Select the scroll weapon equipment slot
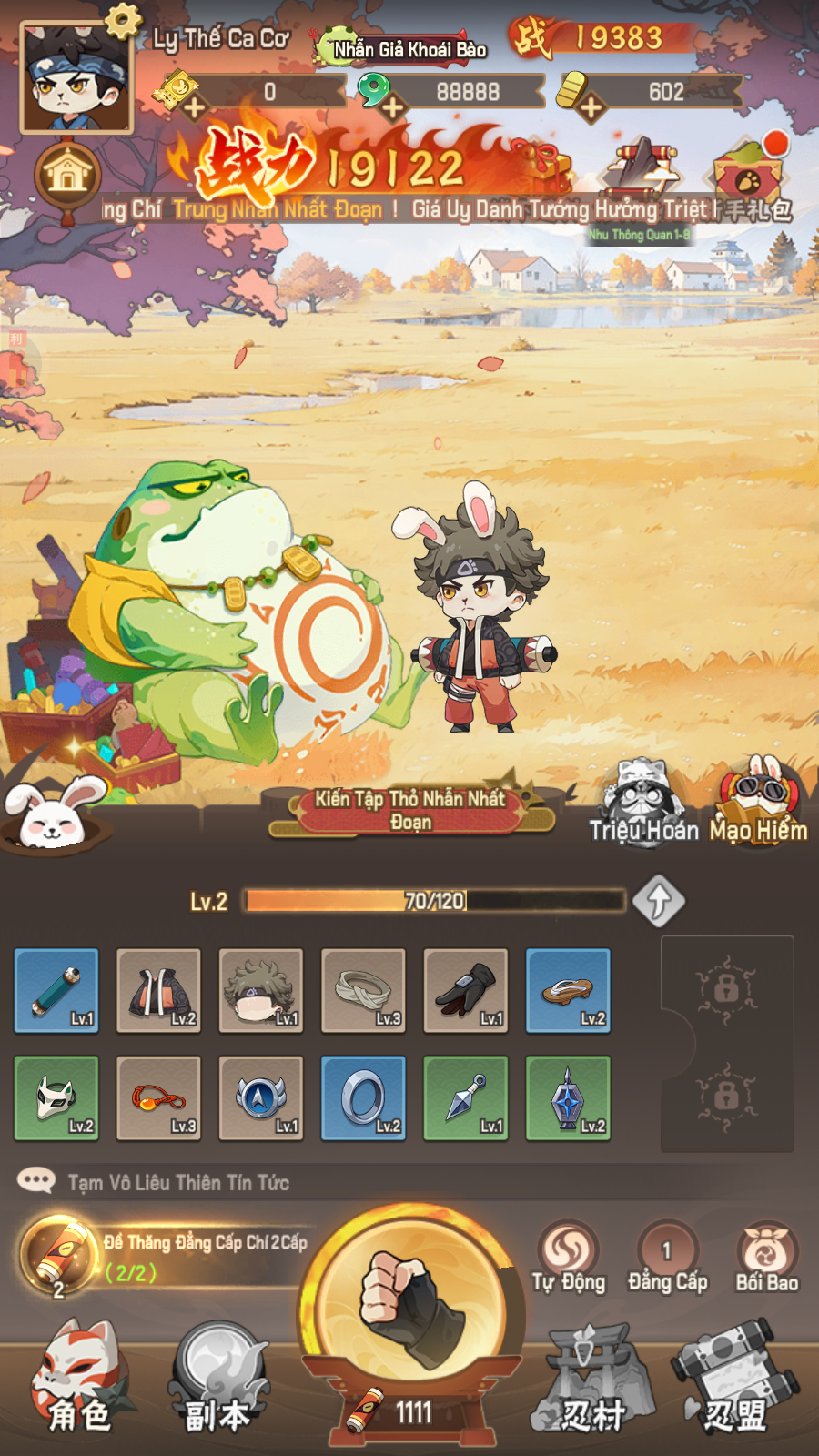Screen dimensions: 819x1456 pyautogui.click(x=56, y=990)
